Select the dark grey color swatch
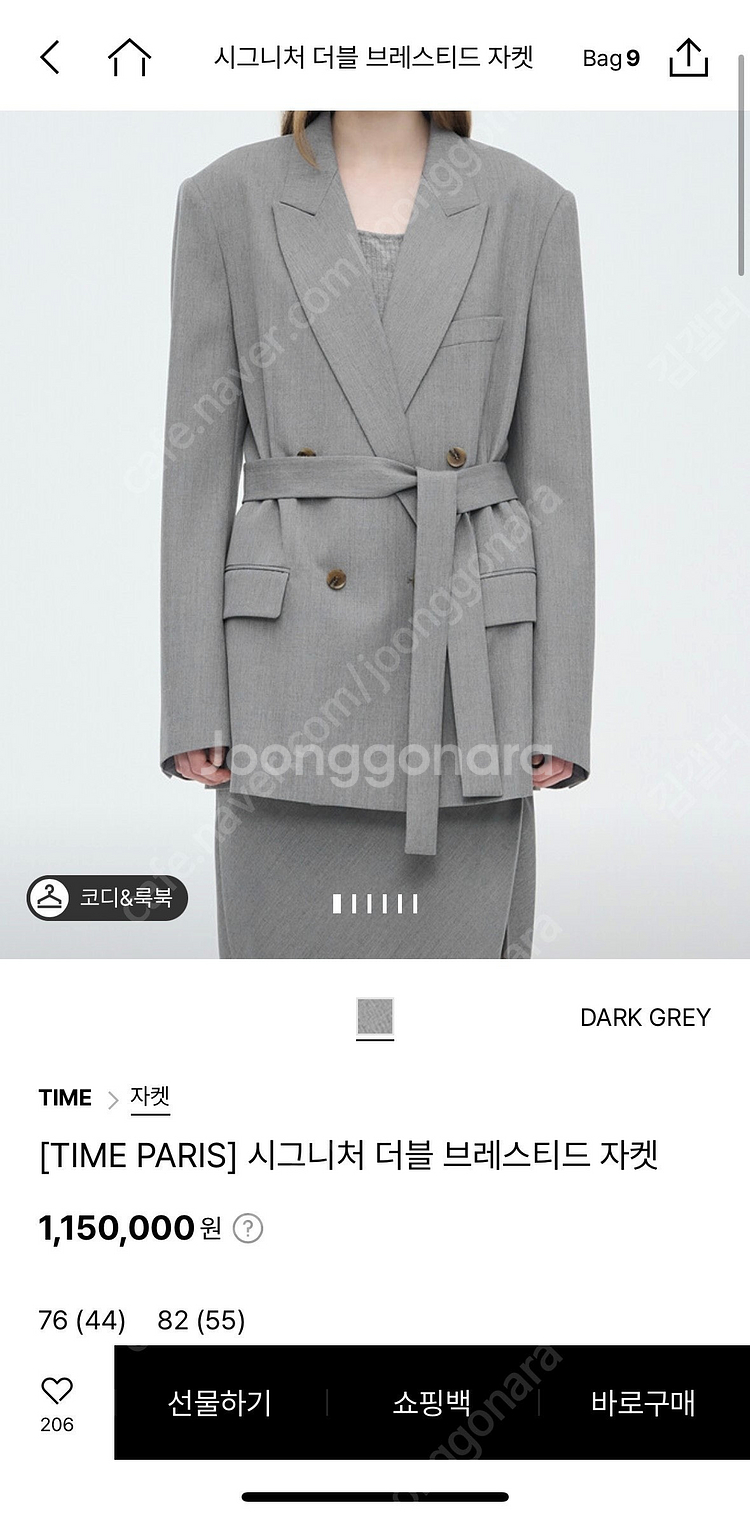750x1517 pixels. [x=375, y=1017]
